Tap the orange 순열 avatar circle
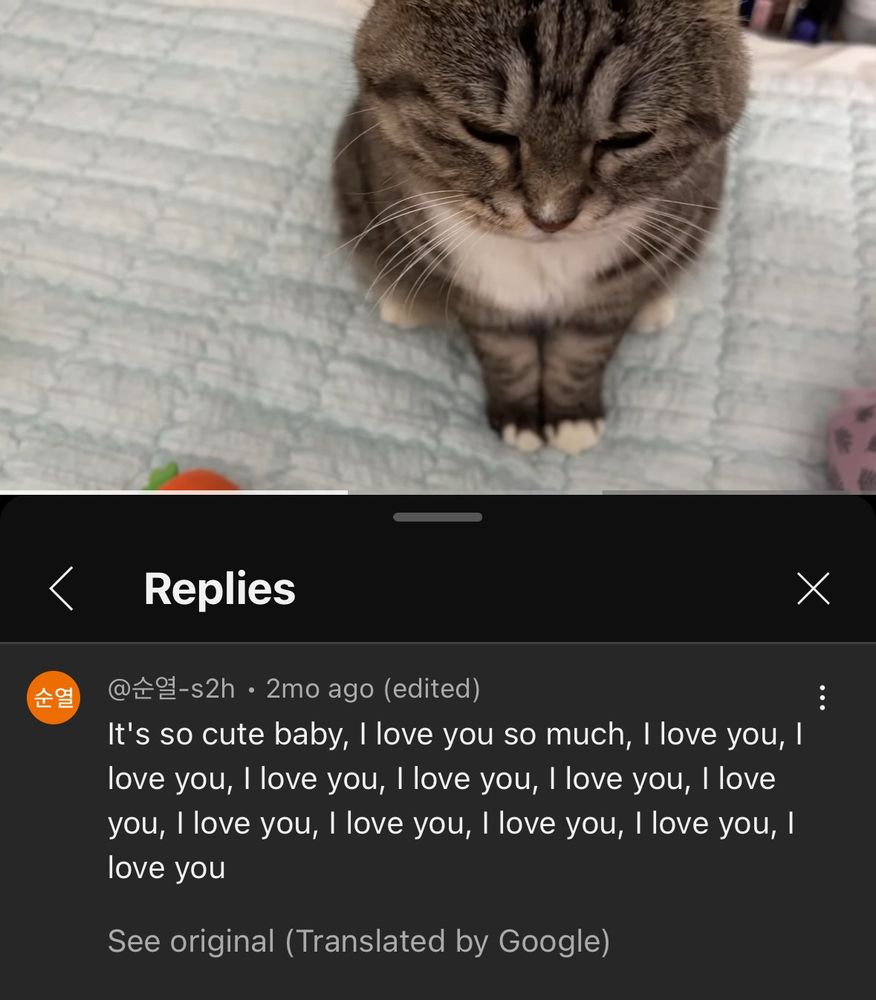Viewport: 876px width, 1000px height. [x=52, y=697]
